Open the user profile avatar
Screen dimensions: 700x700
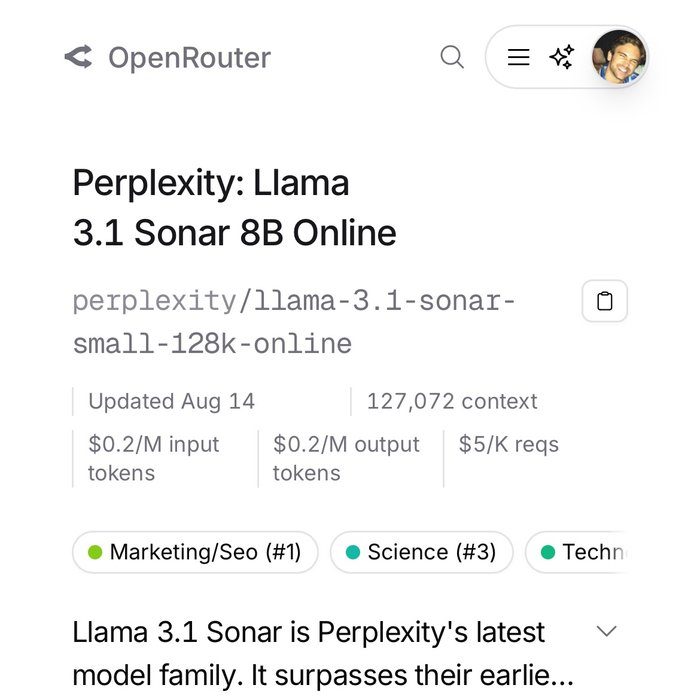tap(619, 57)
